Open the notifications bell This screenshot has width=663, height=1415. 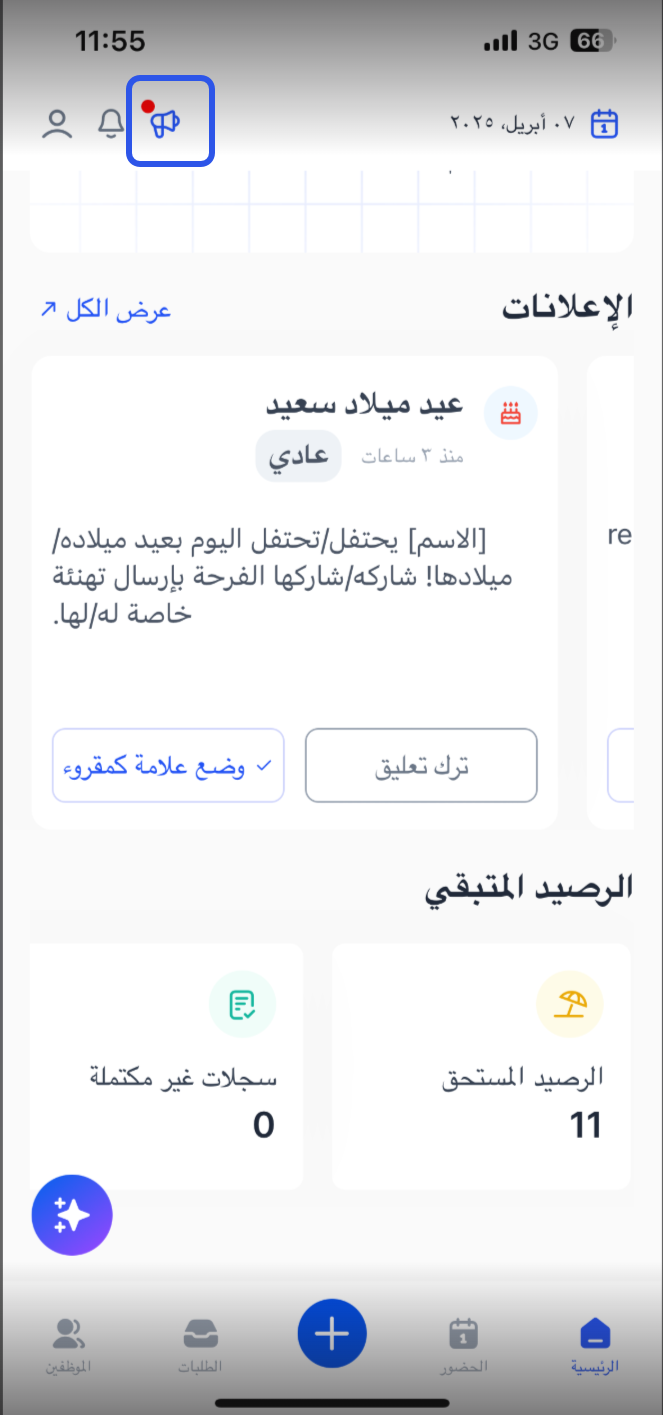(x=111, y=124)
